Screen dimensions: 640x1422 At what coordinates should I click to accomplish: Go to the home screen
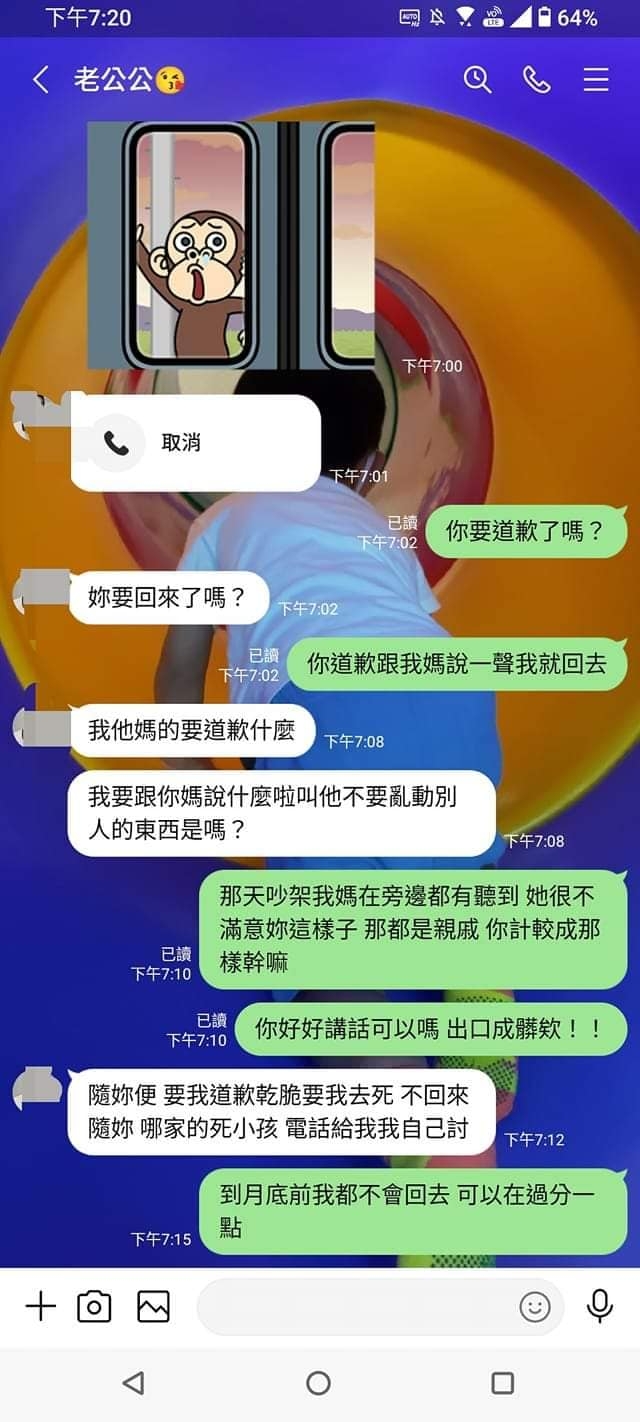[319, 1383]
